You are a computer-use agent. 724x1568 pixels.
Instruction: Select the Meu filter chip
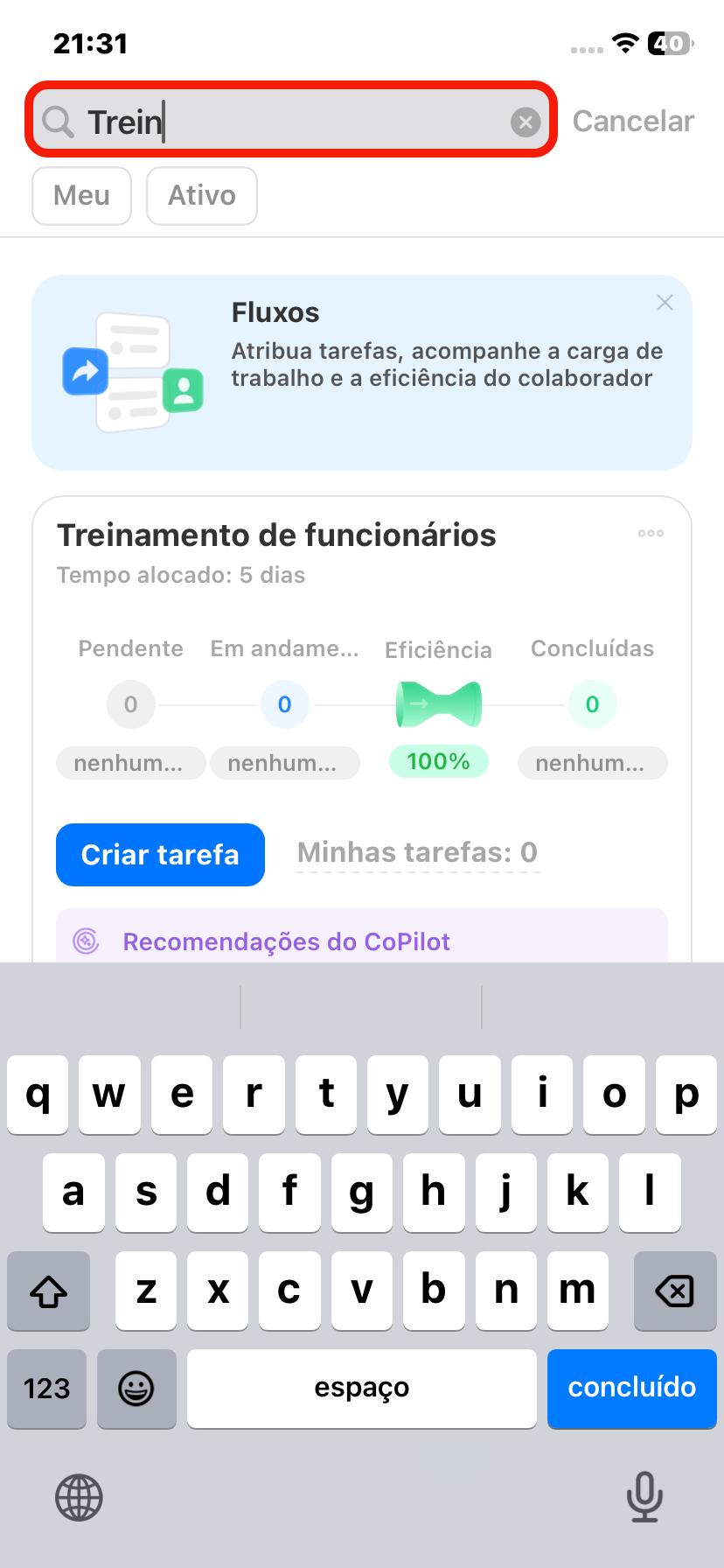[81, 195]
